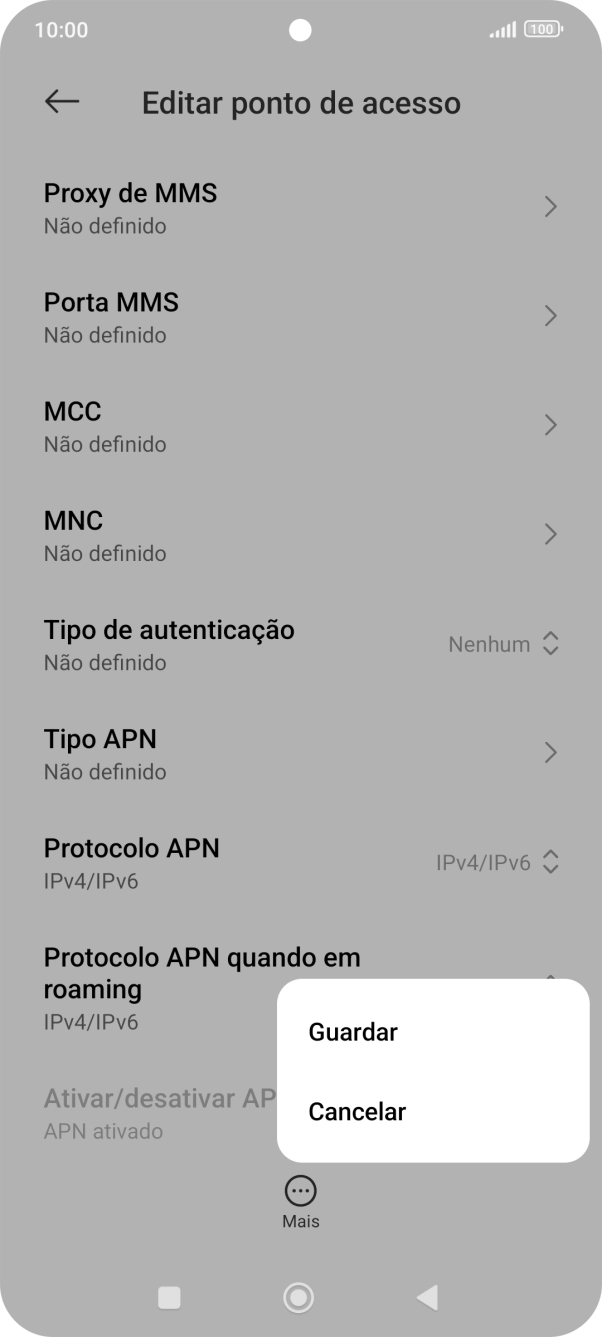Open the Proxy de MMS setting

coord(300,208)
